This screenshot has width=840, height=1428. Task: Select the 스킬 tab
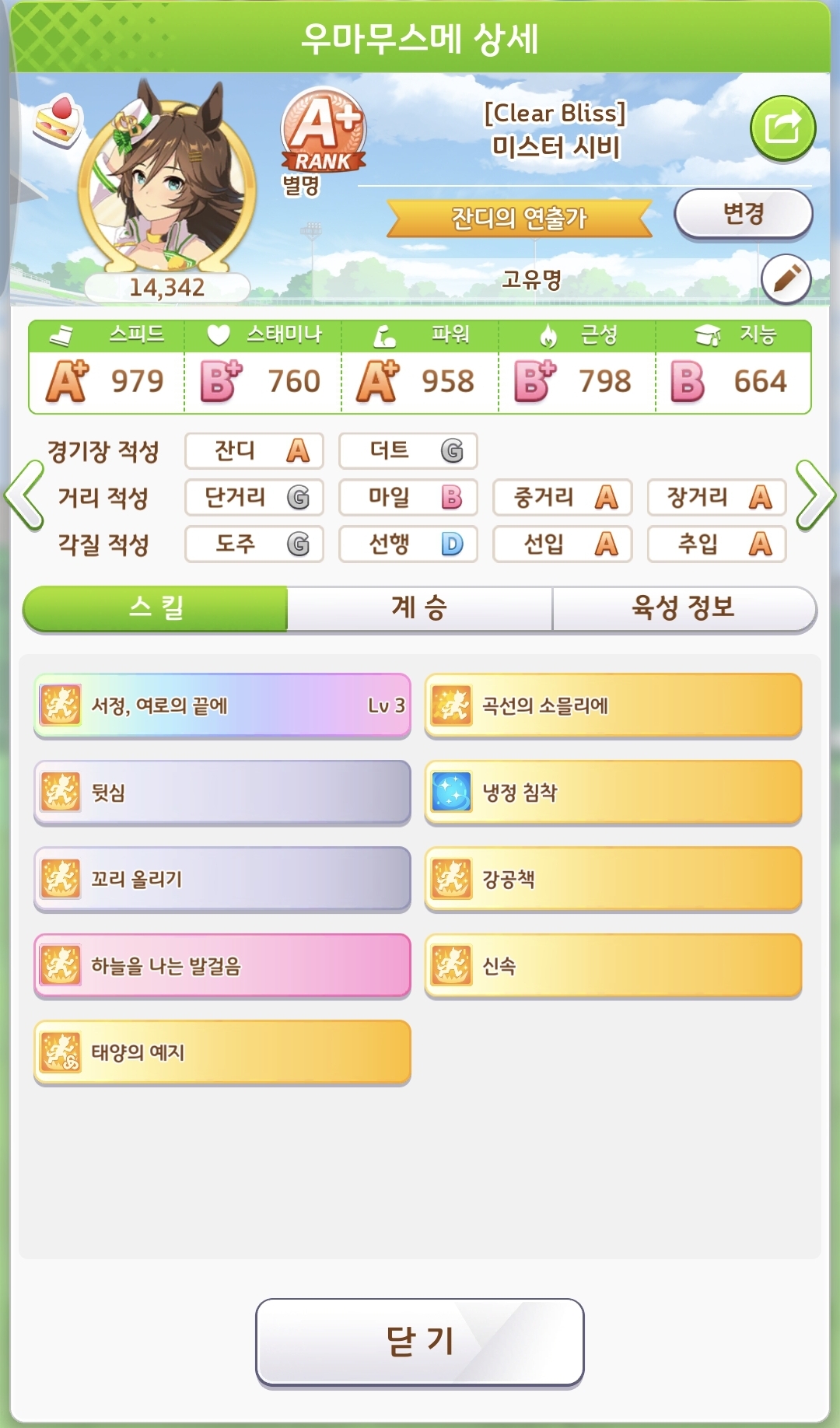(156, 608)
